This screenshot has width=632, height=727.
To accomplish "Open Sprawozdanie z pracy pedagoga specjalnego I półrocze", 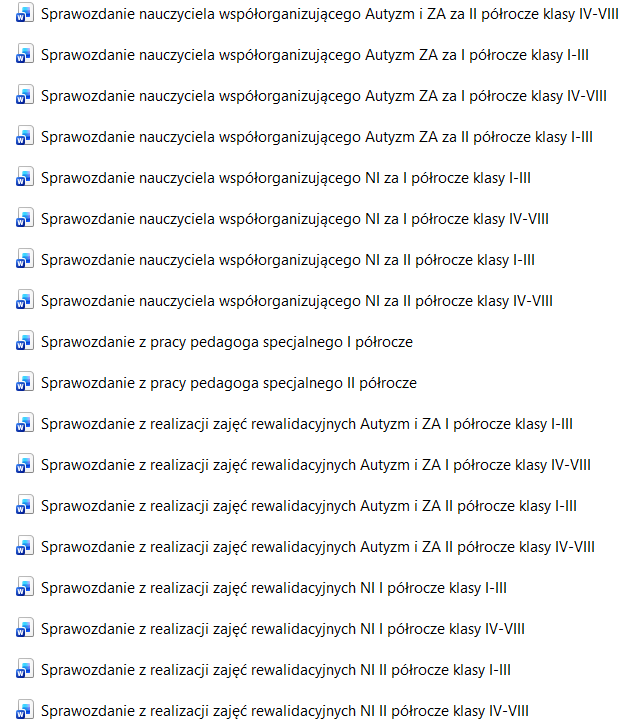I will pos(226,342).
